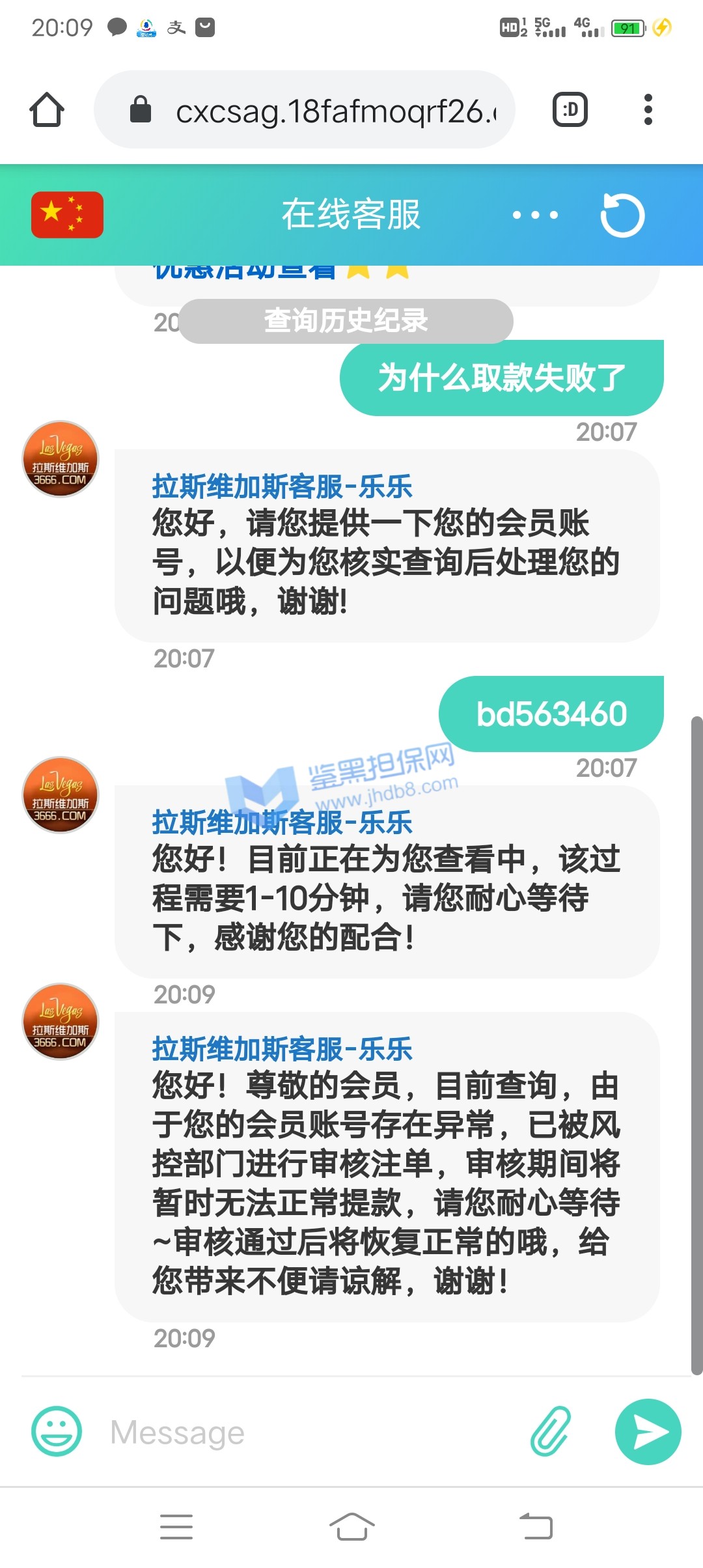Open the browser overflow menu

(647, 109)
